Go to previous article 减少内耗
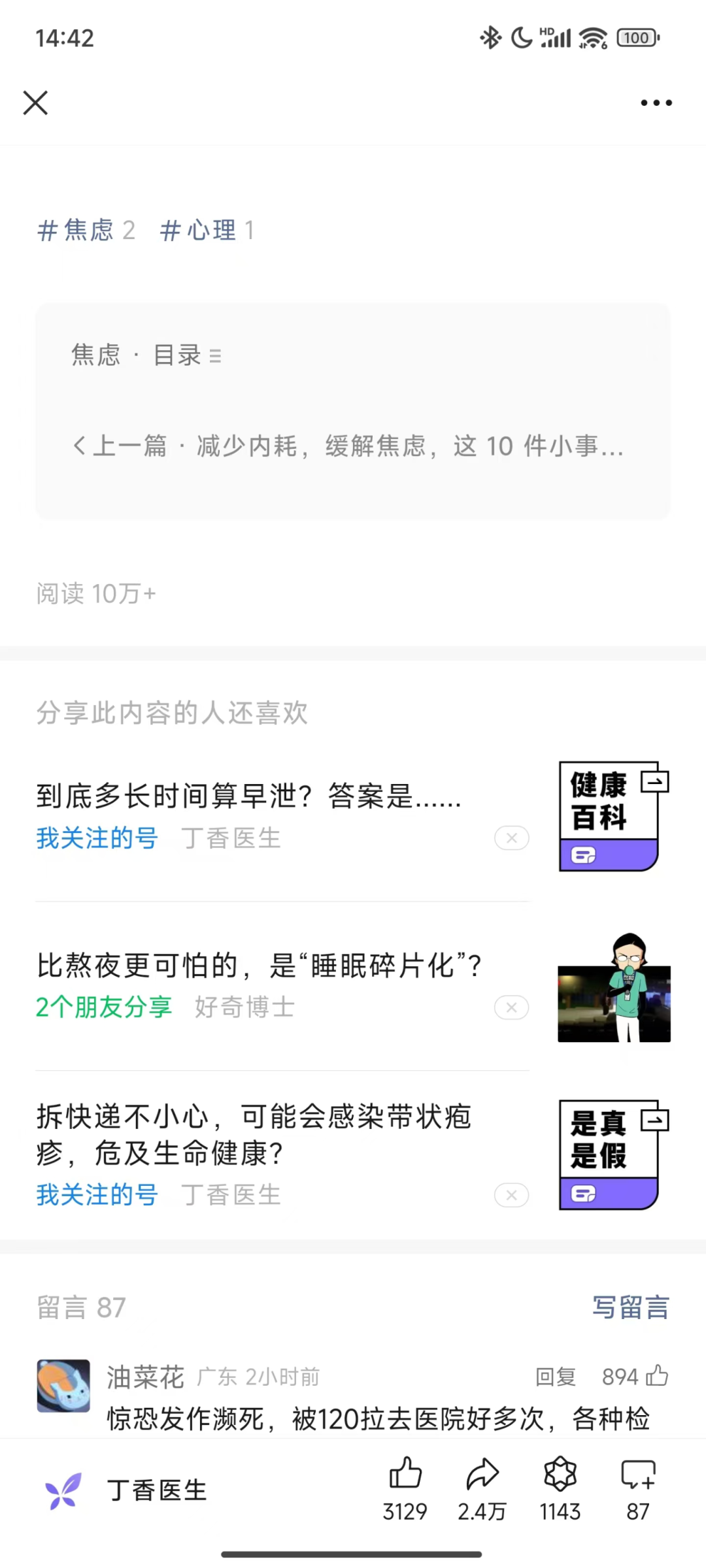 point(347,446)
